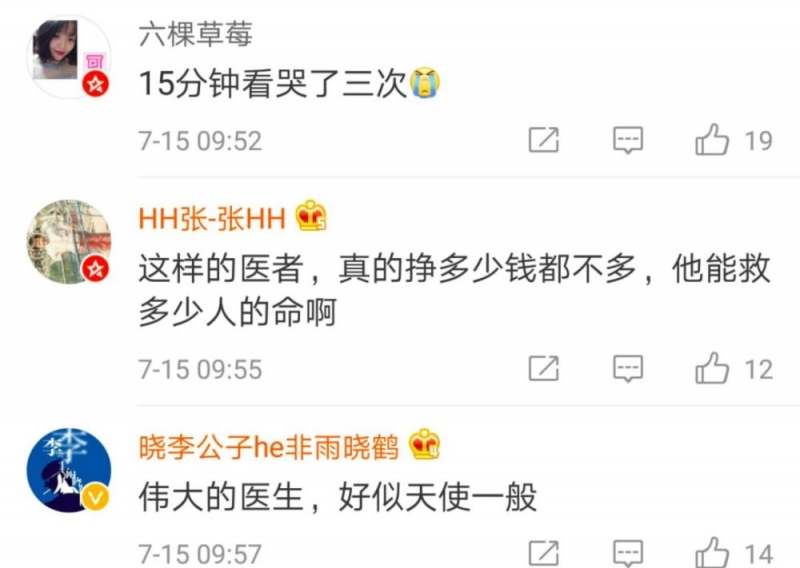Open HH张-张HH's username link
800x568 pixels.
212,217
